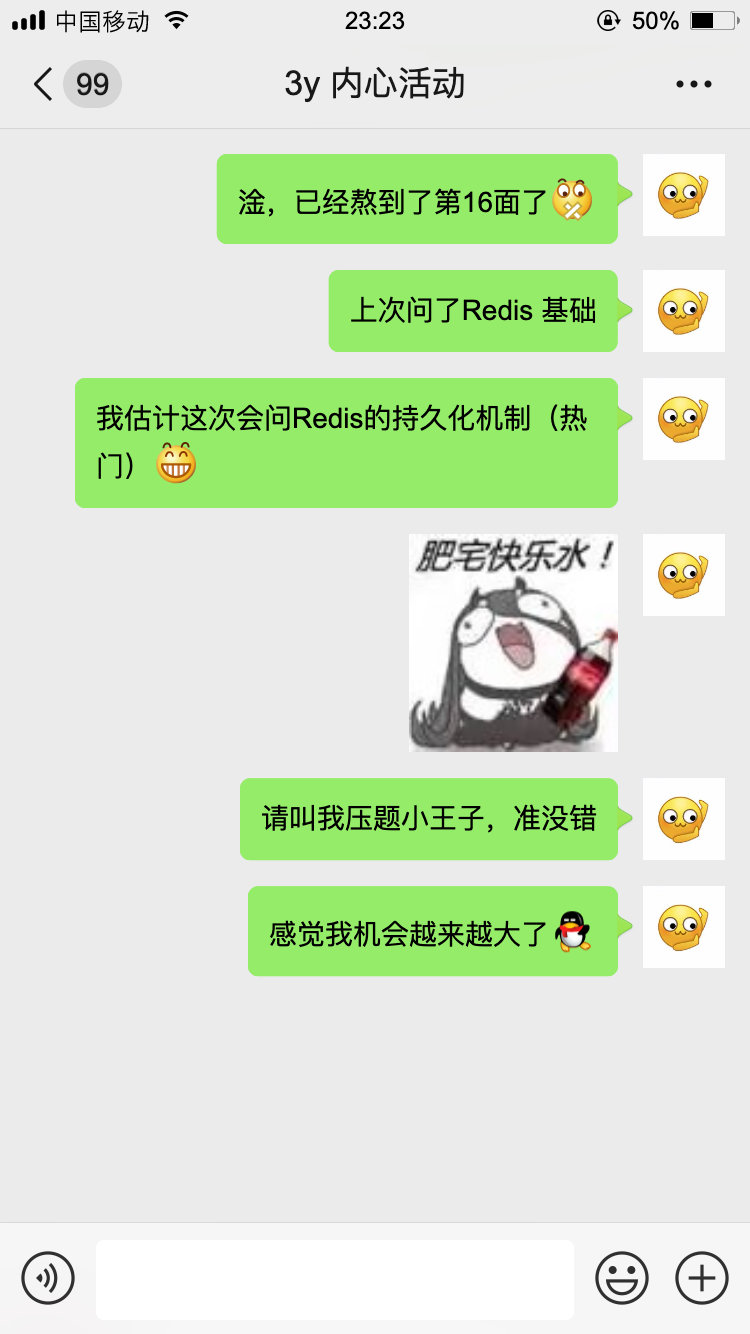
Task: Open the three-dot chat info menu
Action: (693, 84)
